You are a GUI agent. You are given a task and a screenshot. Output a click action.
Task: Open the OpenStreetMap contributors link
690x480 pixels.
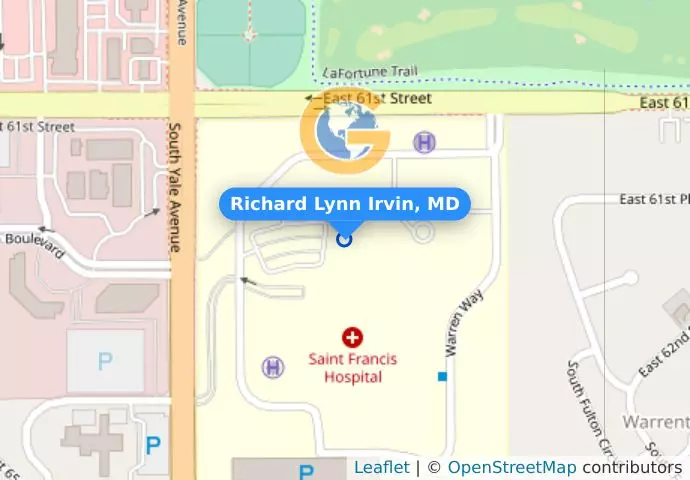point(511,467)
